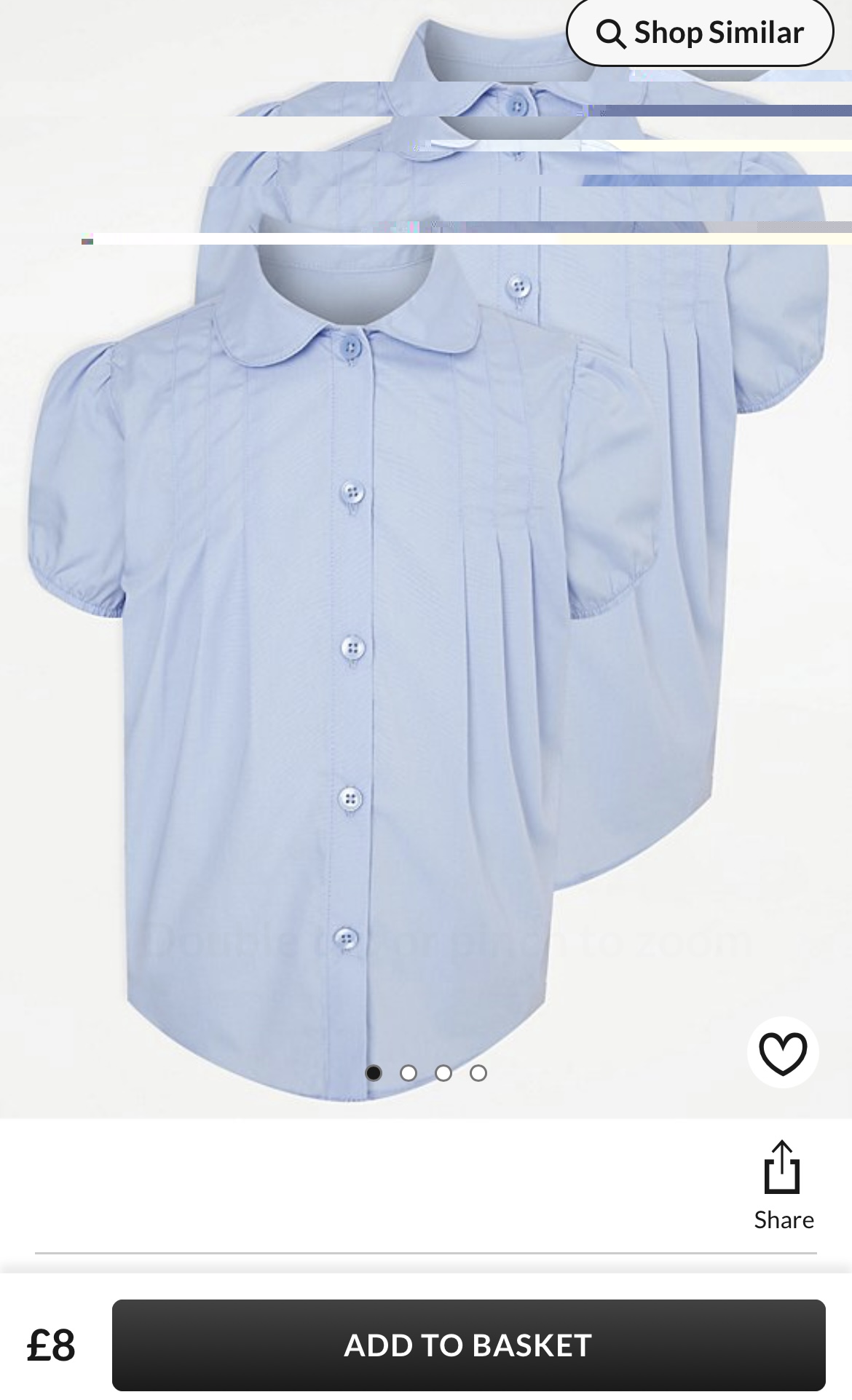Share this product

click(x=784, y=1186)
